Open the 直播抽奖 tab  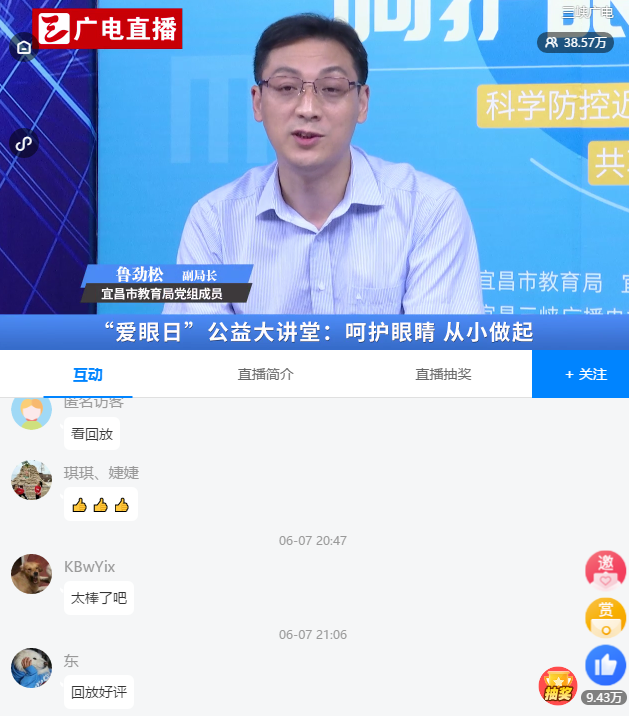(443, 374)
